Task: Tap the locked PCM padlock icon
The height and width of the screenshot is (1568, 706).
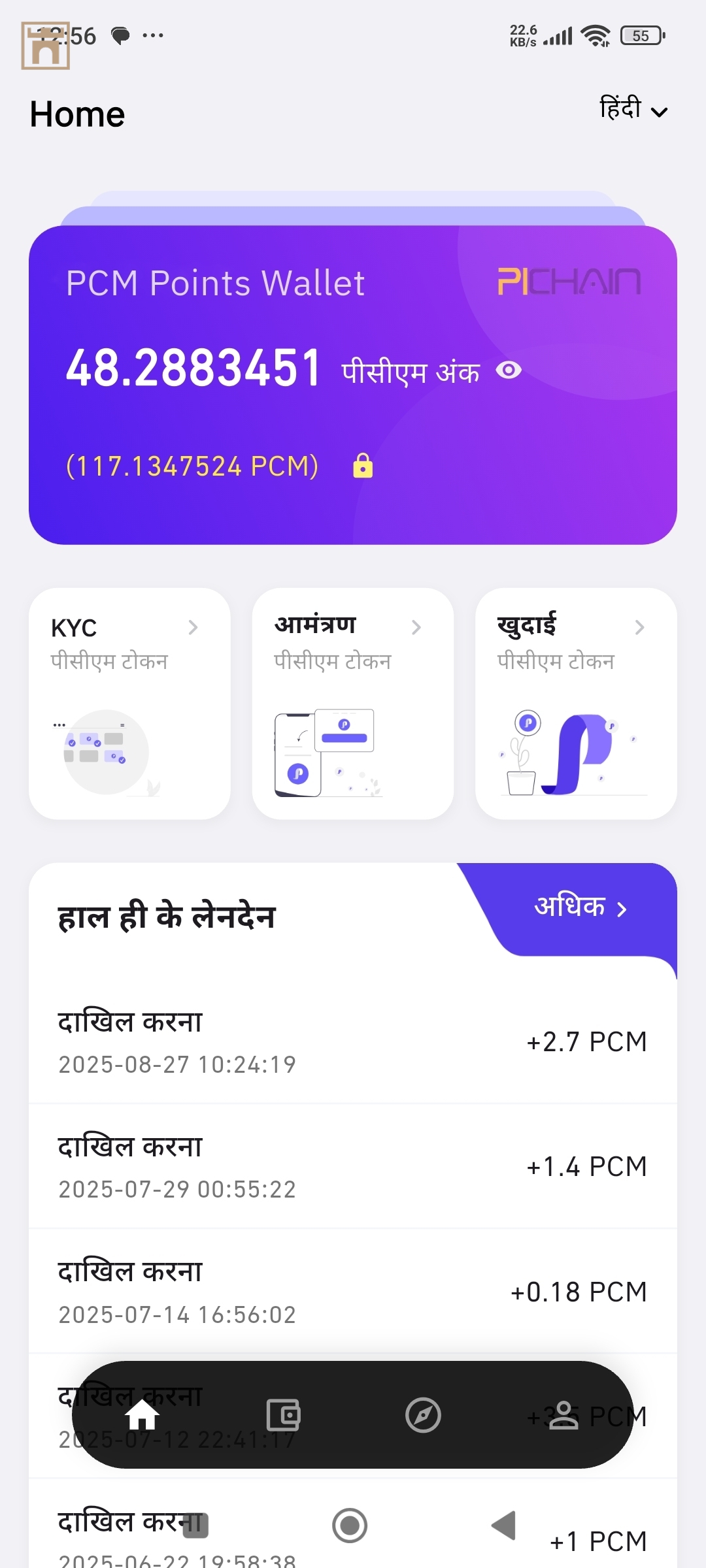Action: (363, 466)
